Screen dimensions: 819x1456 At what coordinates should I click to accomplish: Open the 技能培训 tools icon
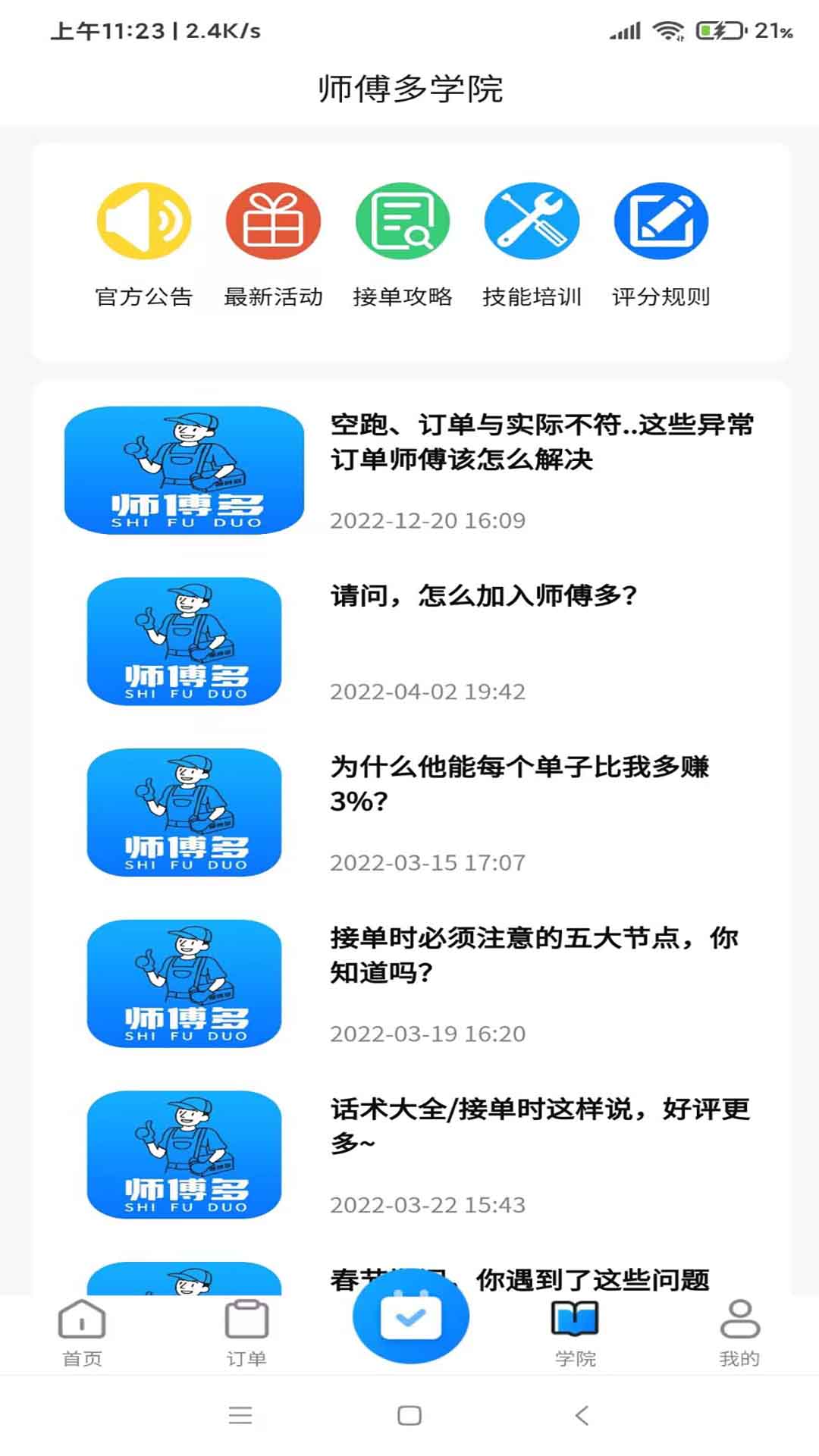coord(532,221)
